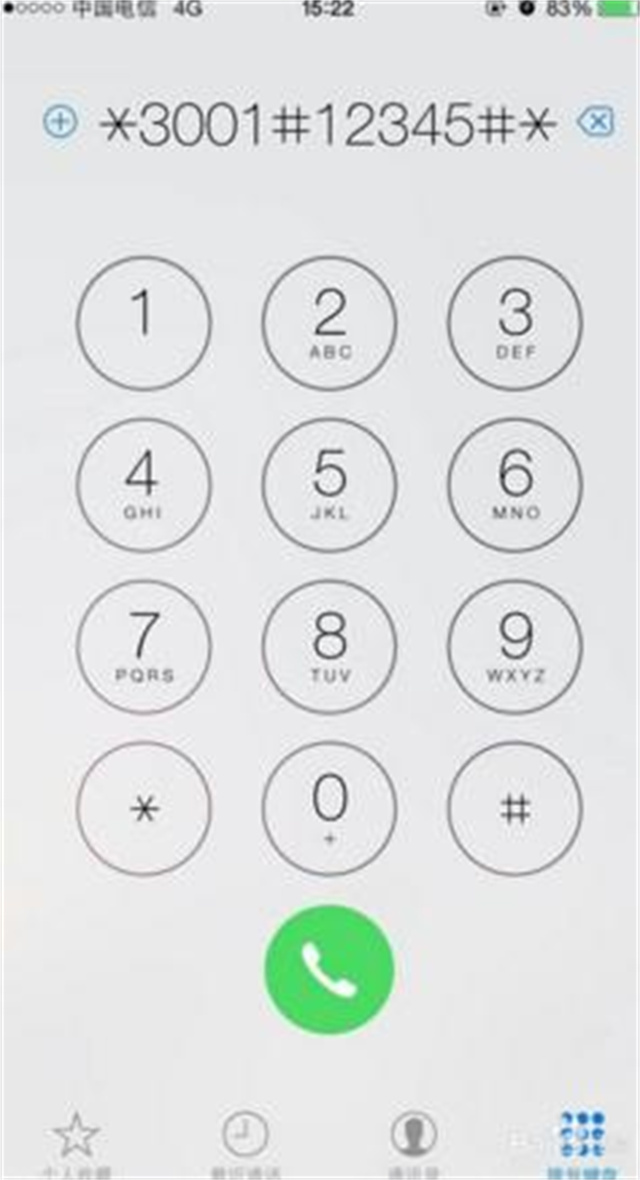Enter the star key

click(x=144, y=809)
